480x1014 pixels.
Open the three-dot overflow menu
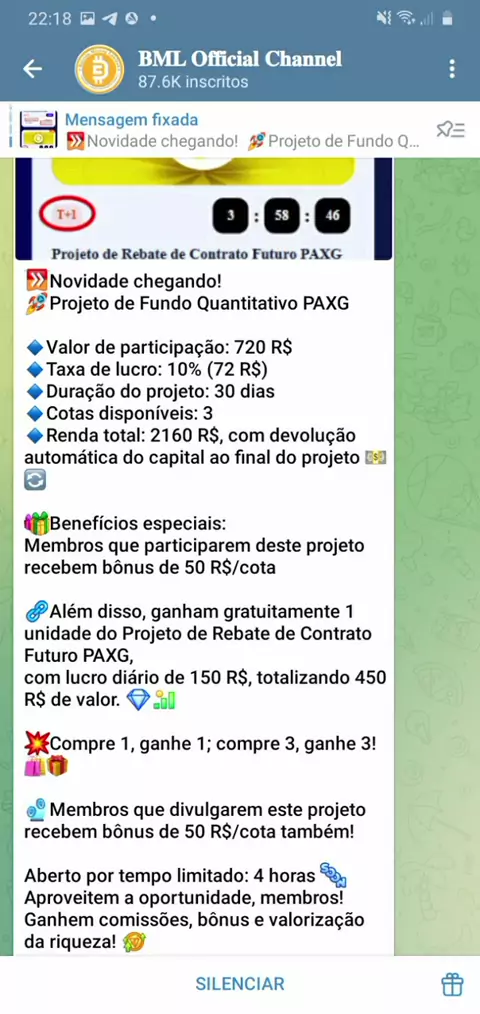[452, 69]
